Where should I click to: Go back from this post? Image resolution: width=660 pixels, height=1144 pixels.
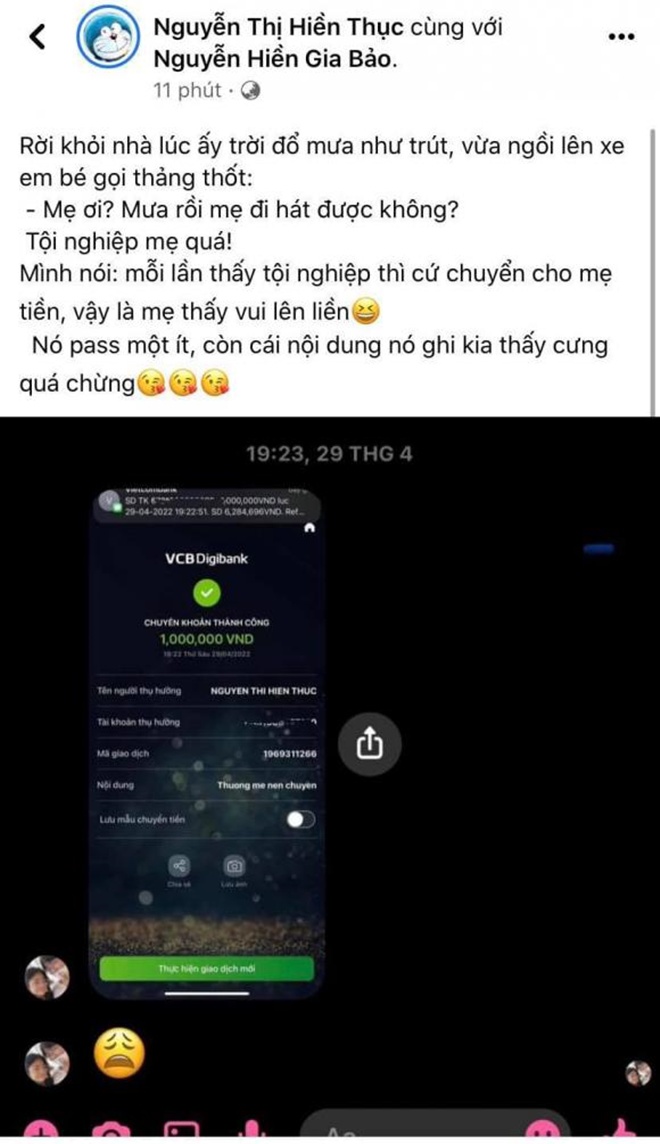click(x=38, y=38)
